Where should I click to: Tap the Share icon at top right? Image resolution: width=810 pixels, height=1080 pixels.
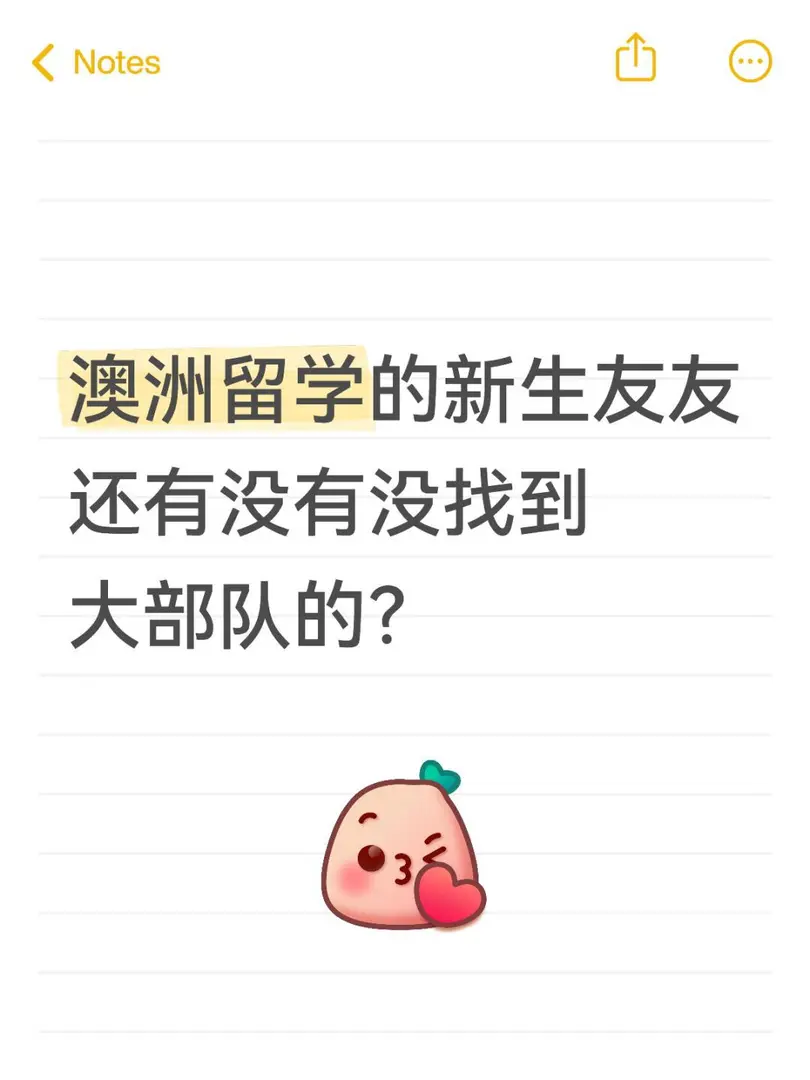pos(635,61)
